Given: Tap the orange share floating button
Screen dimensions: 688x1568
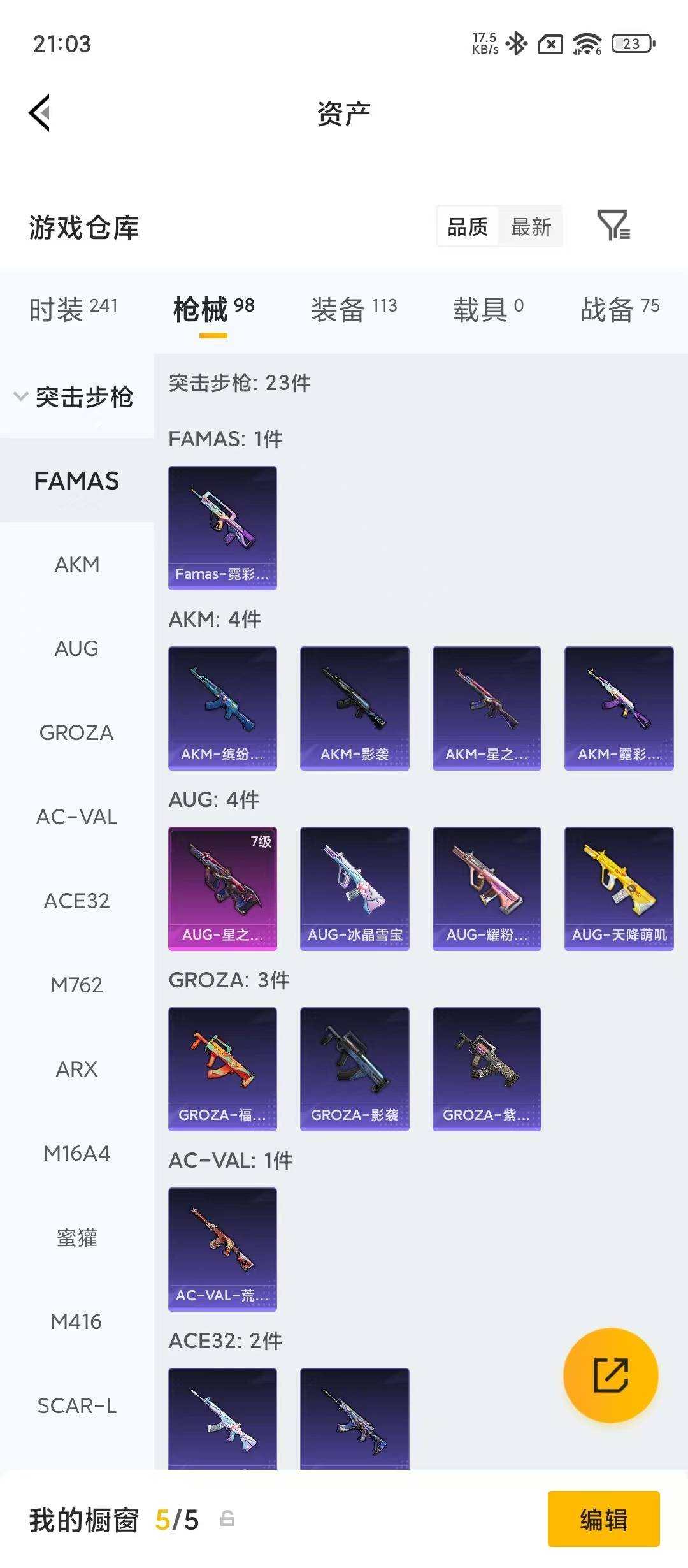Looking at the screenshot, I should (x=611, y=1375).
